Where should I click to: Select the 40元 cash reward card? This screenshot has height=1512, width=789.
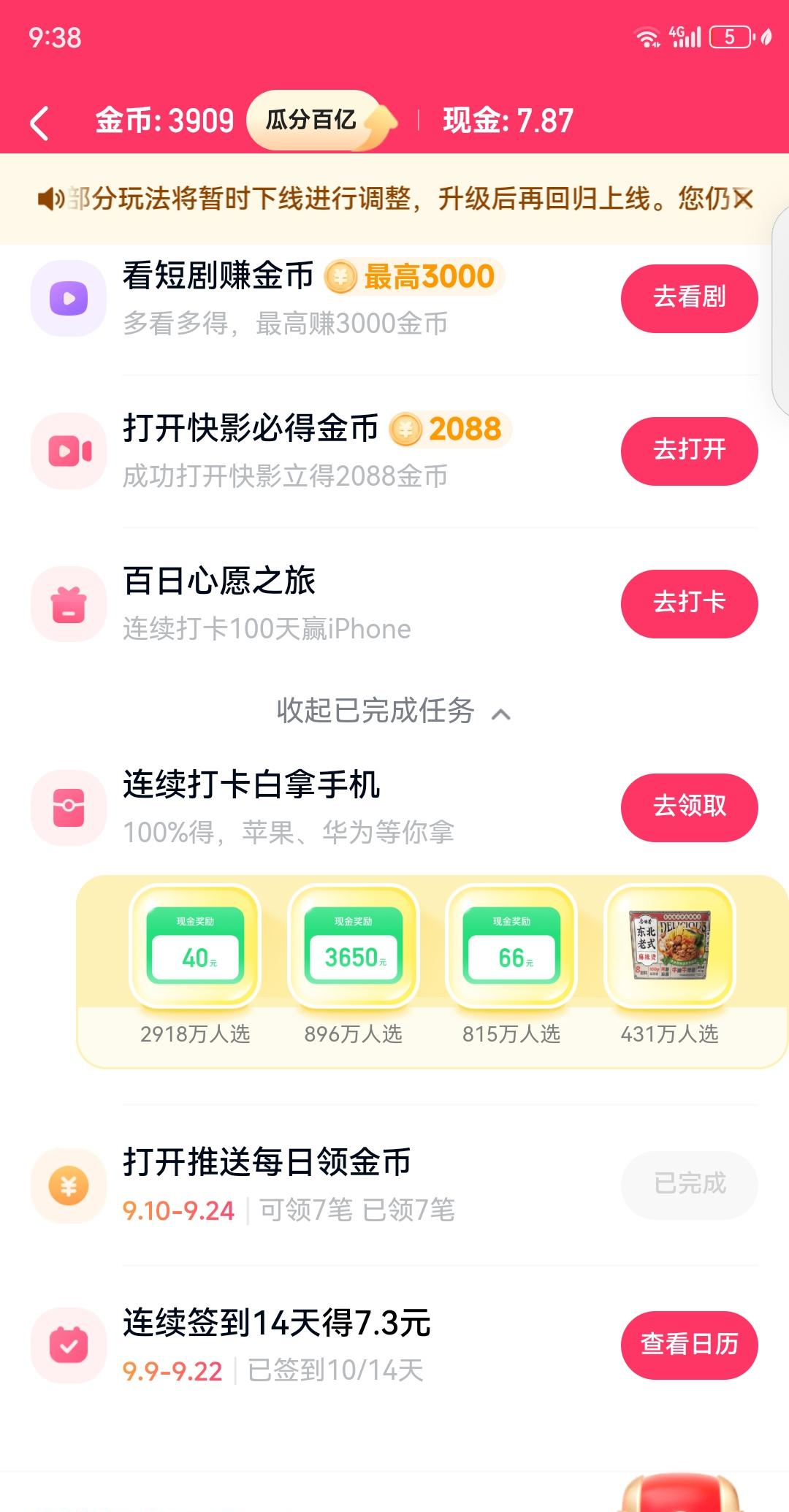(x=195, y=947)
